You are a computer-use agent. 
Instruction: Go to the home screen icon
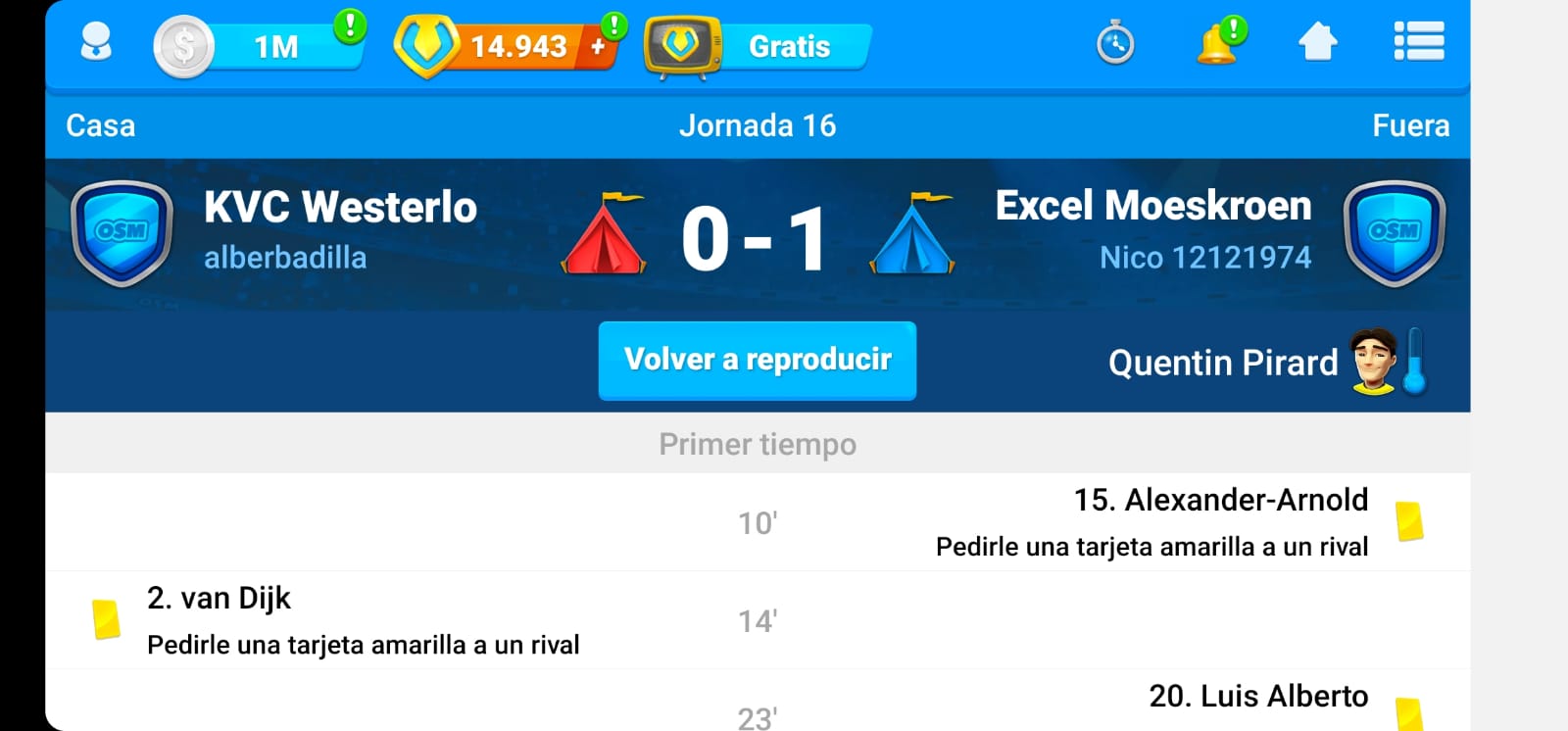click(1318, 42)
